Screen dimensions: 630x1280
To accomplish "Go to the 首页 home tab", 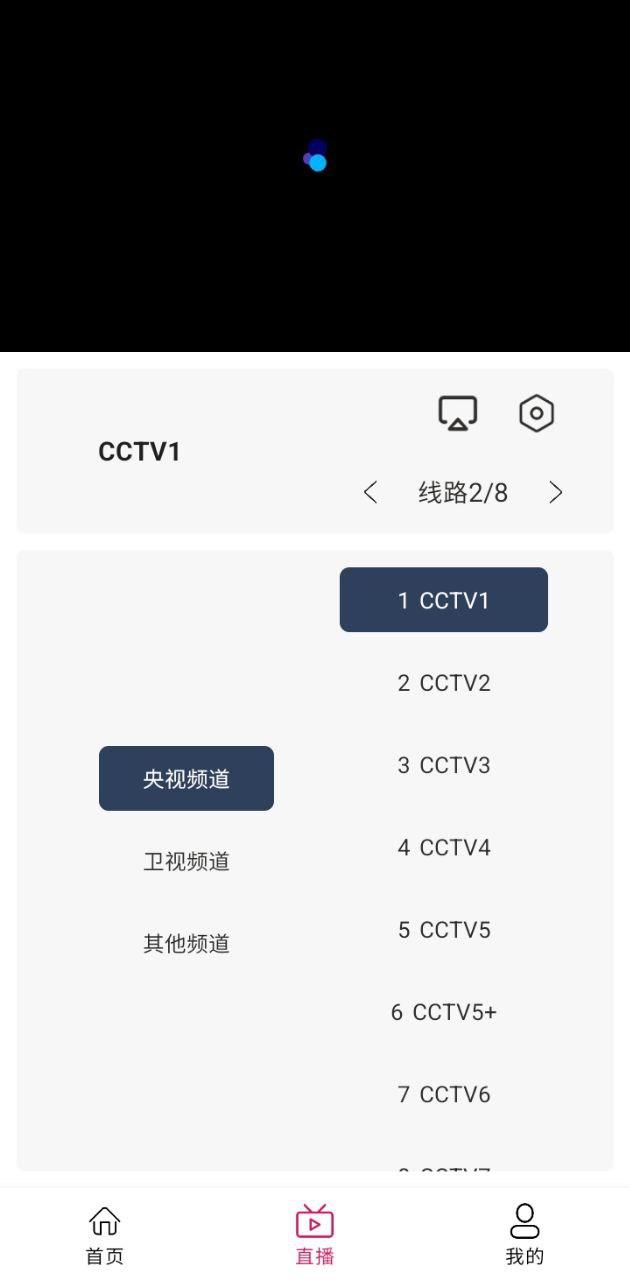I will coord(105,1235).
